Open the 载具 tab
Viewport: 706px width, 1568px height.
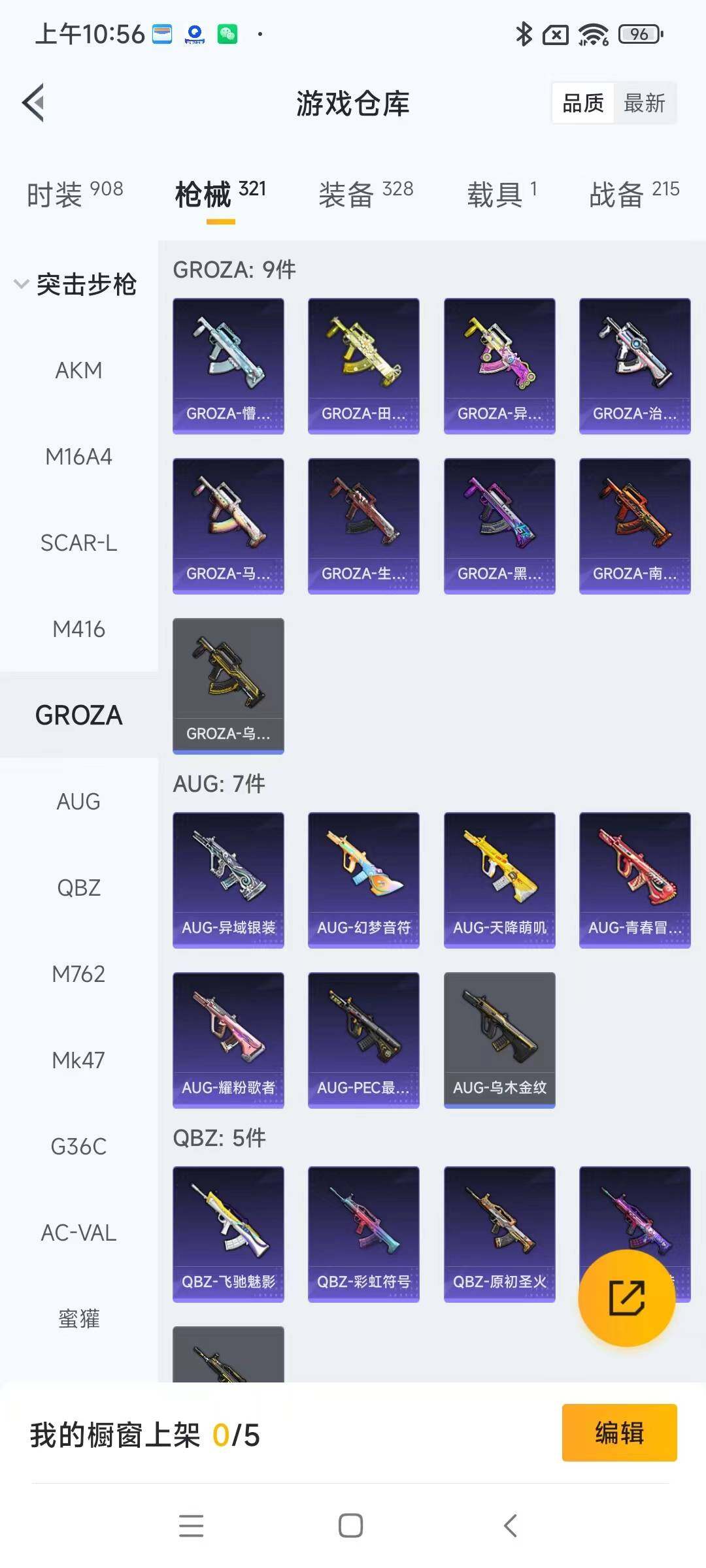(501, 194)
